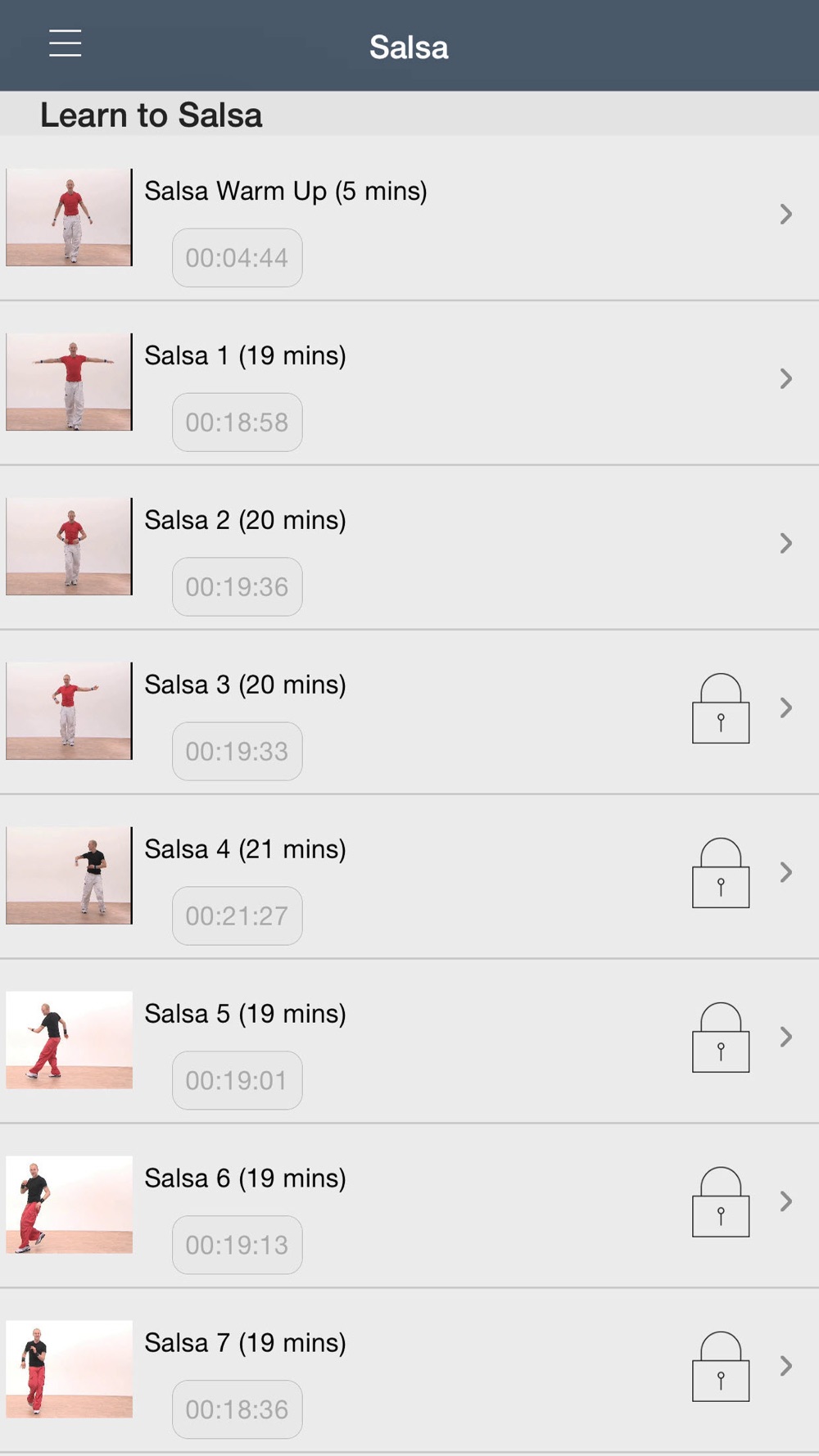Tap the Salsa 5 video thumbnail
The height and width of the screenshot is (1456, 819).
tap(69, 1040)
